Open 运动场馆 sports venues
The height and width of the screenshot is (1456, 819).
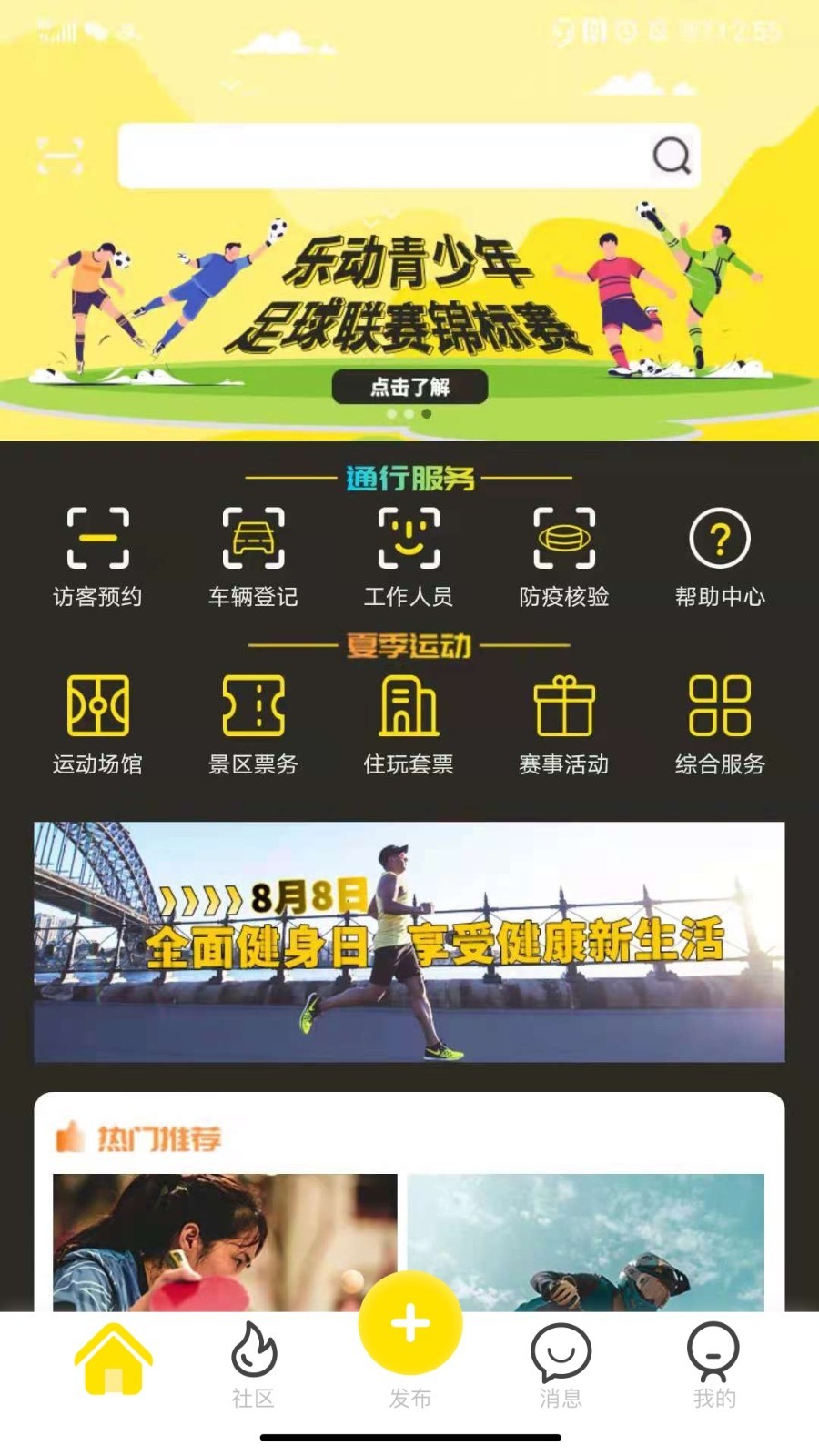tap(98, 723)
